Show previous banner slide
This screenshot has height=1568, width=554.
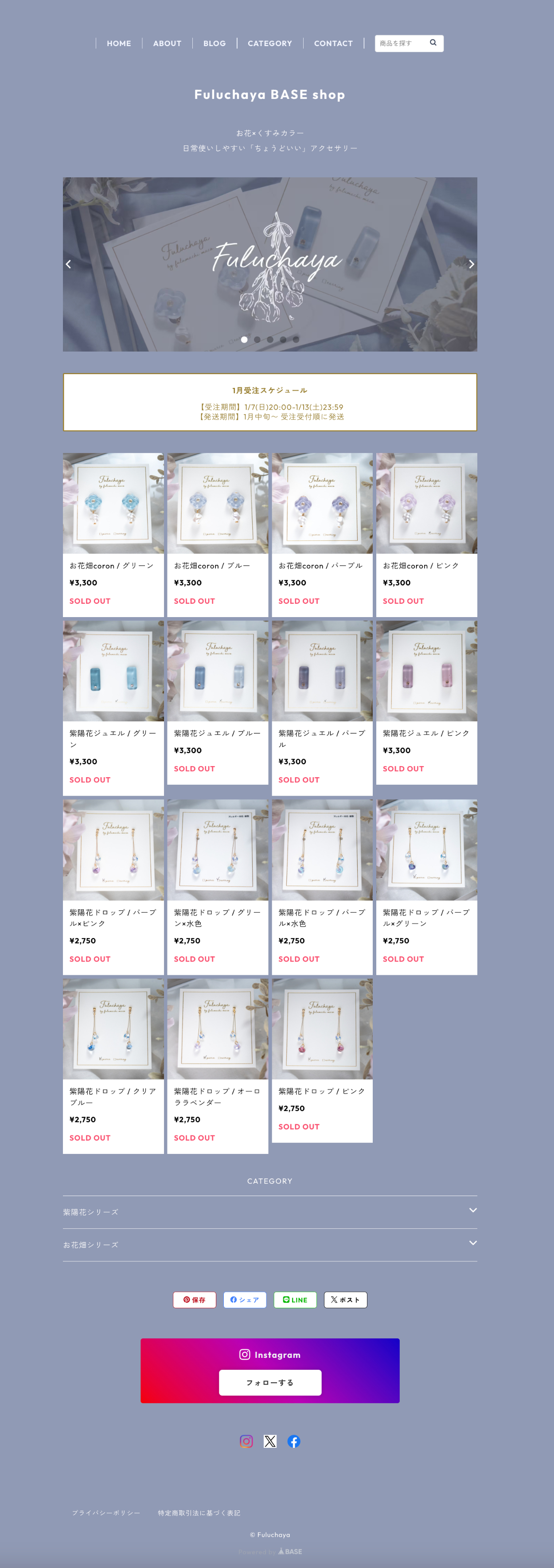click(x=69, y=264)
